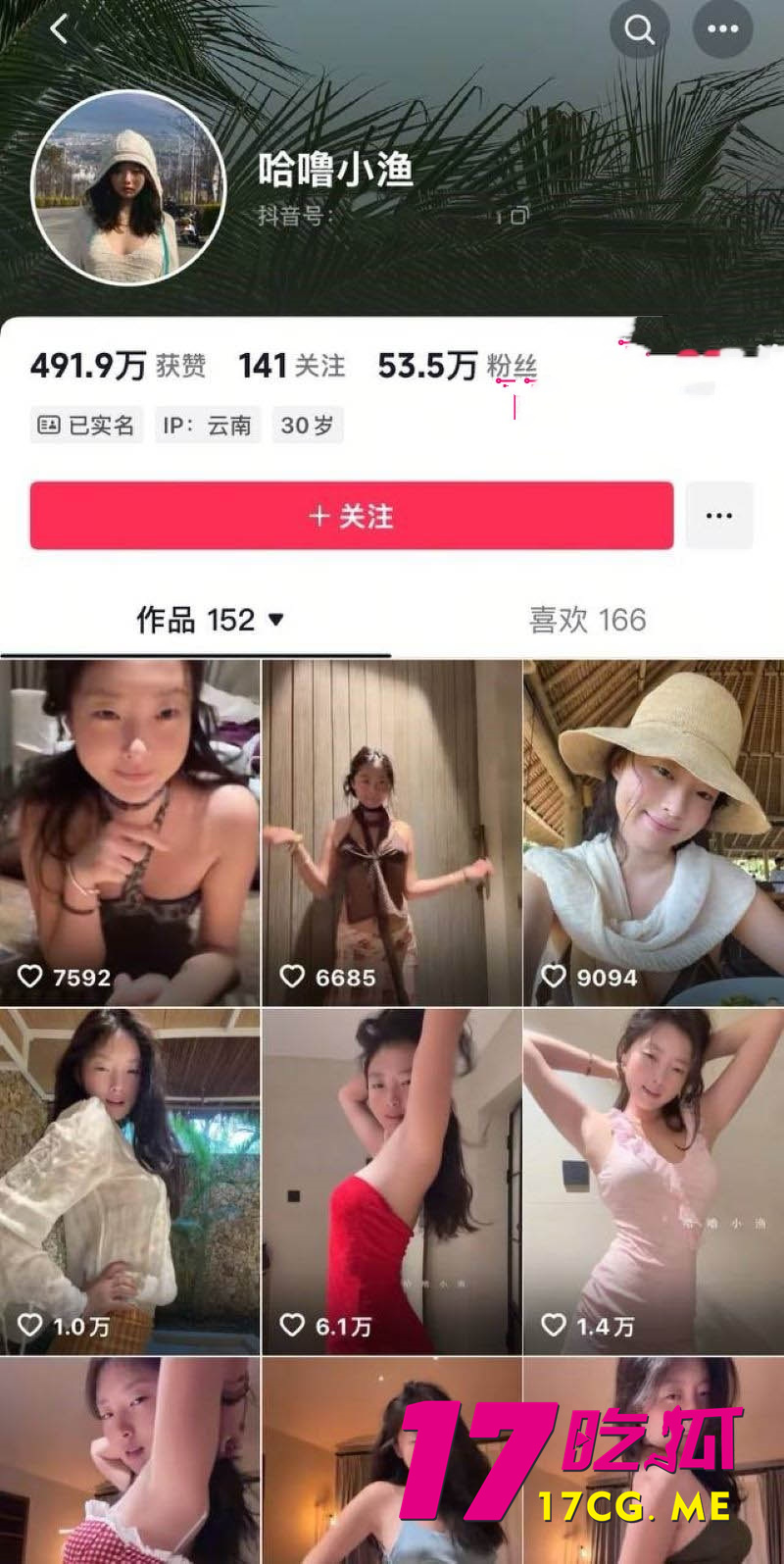Click the more options icon beside 关注 button

(719, 515)
